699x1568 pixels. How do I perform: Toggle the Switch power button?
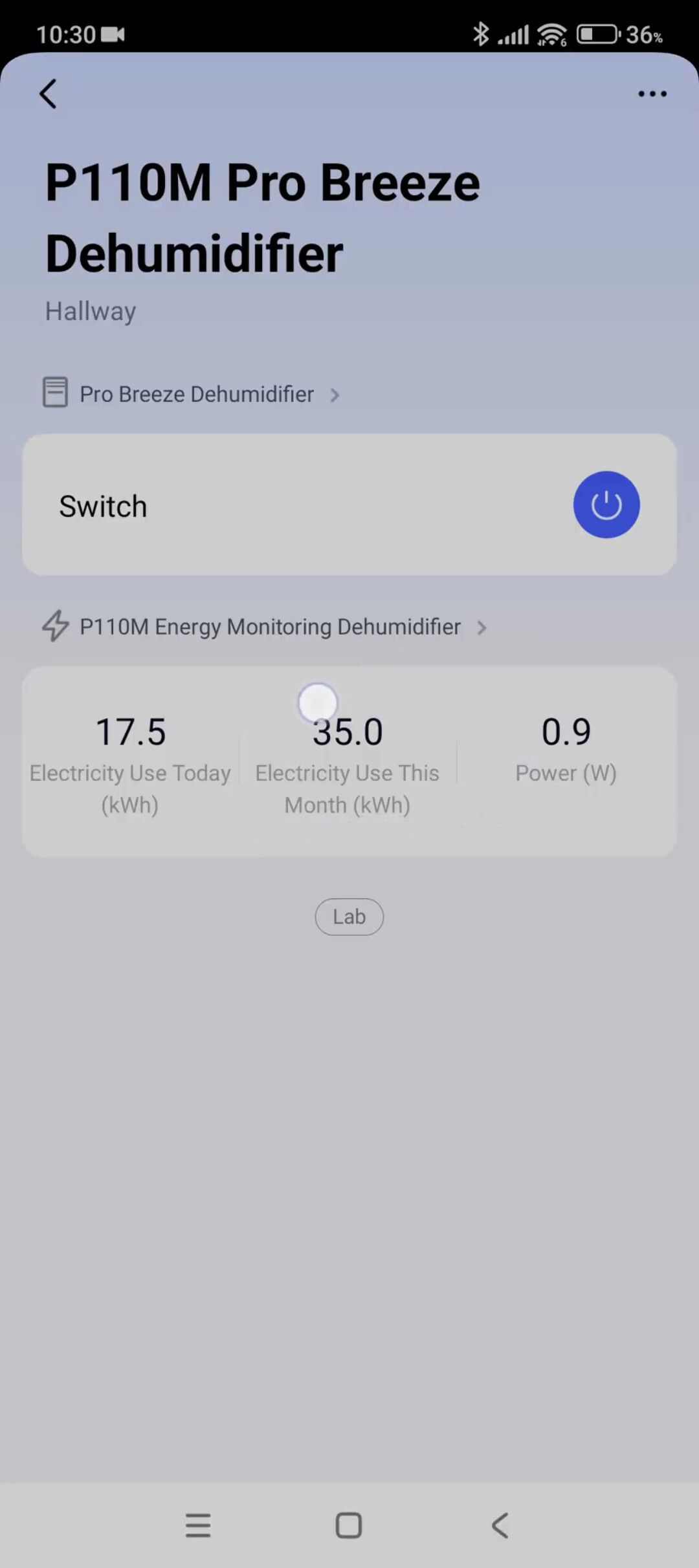tap(606, 505)
